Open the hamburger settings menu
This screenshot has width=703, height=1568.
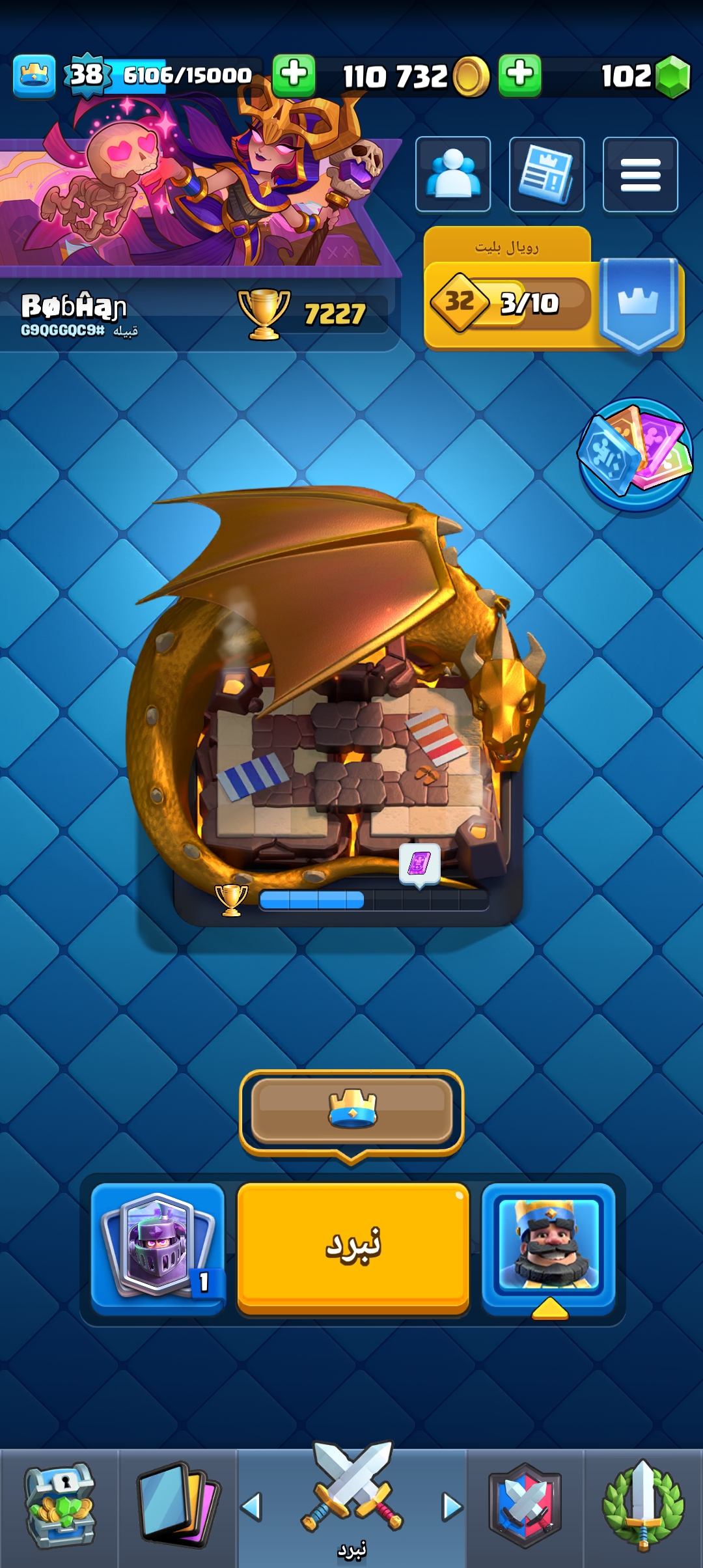pyautogui.click(x=641, y=175)
